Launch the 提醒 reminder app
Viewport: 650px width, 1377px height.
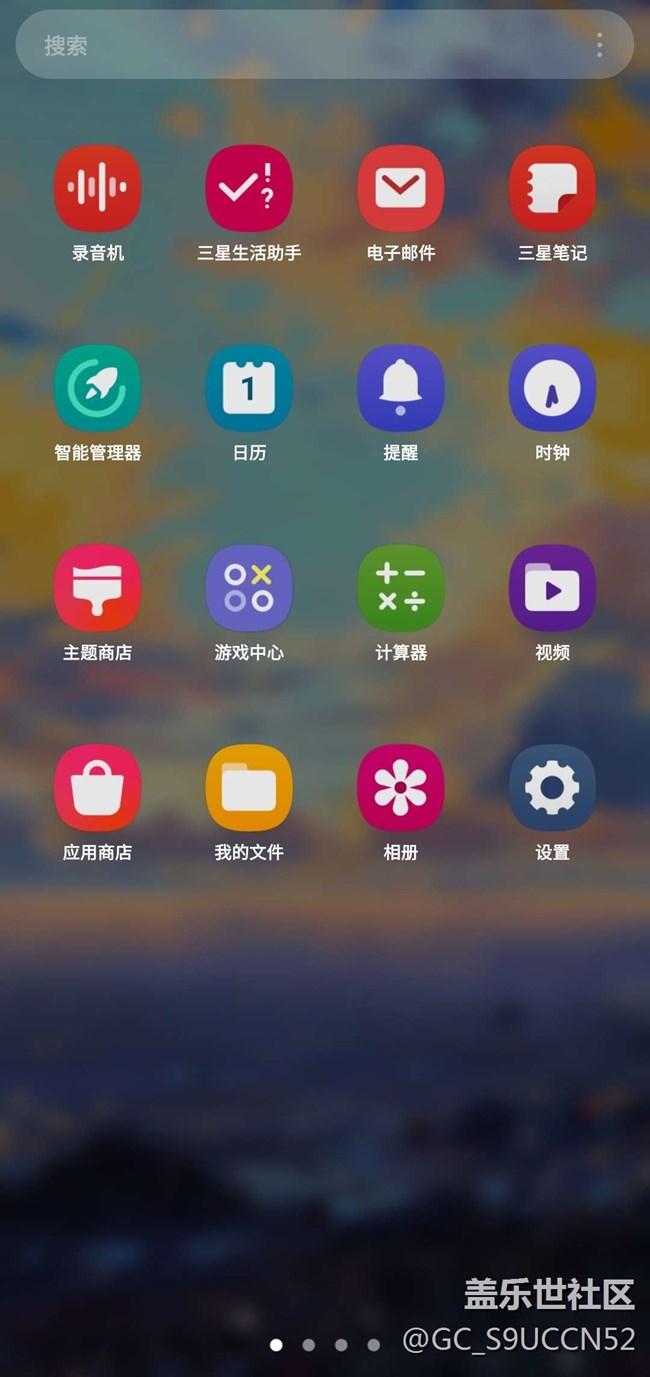(401, 389)
